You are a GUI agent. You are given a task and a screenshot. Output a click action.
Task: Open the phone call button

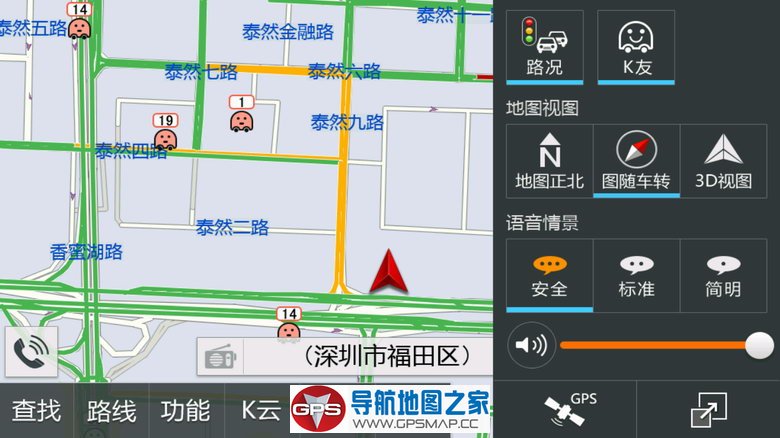click(x=31, y=351)
